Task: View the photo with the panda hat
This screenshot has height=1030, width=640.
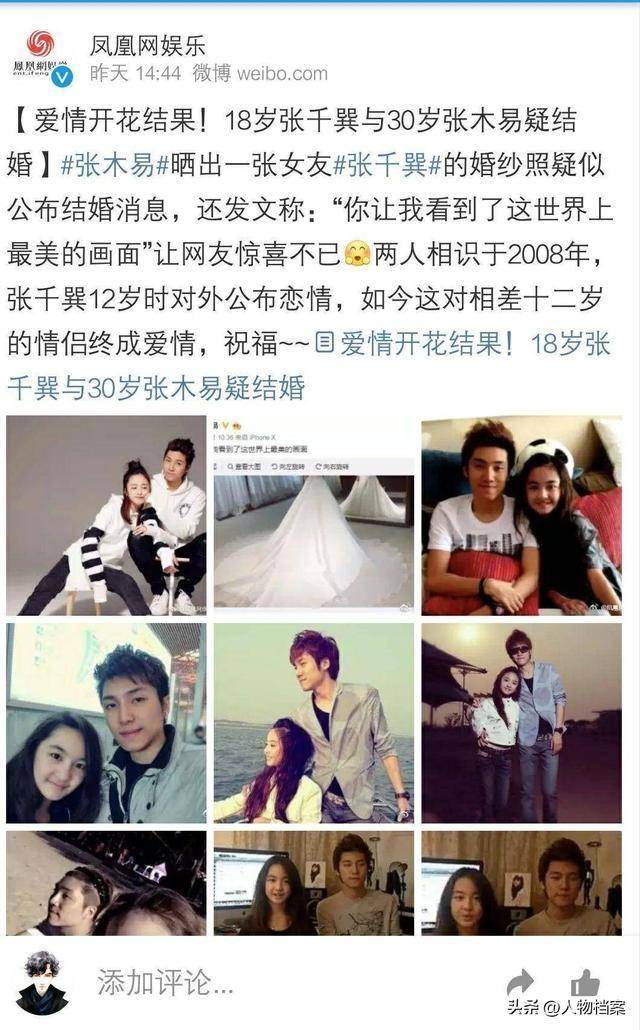Action: tap(521, 514)
